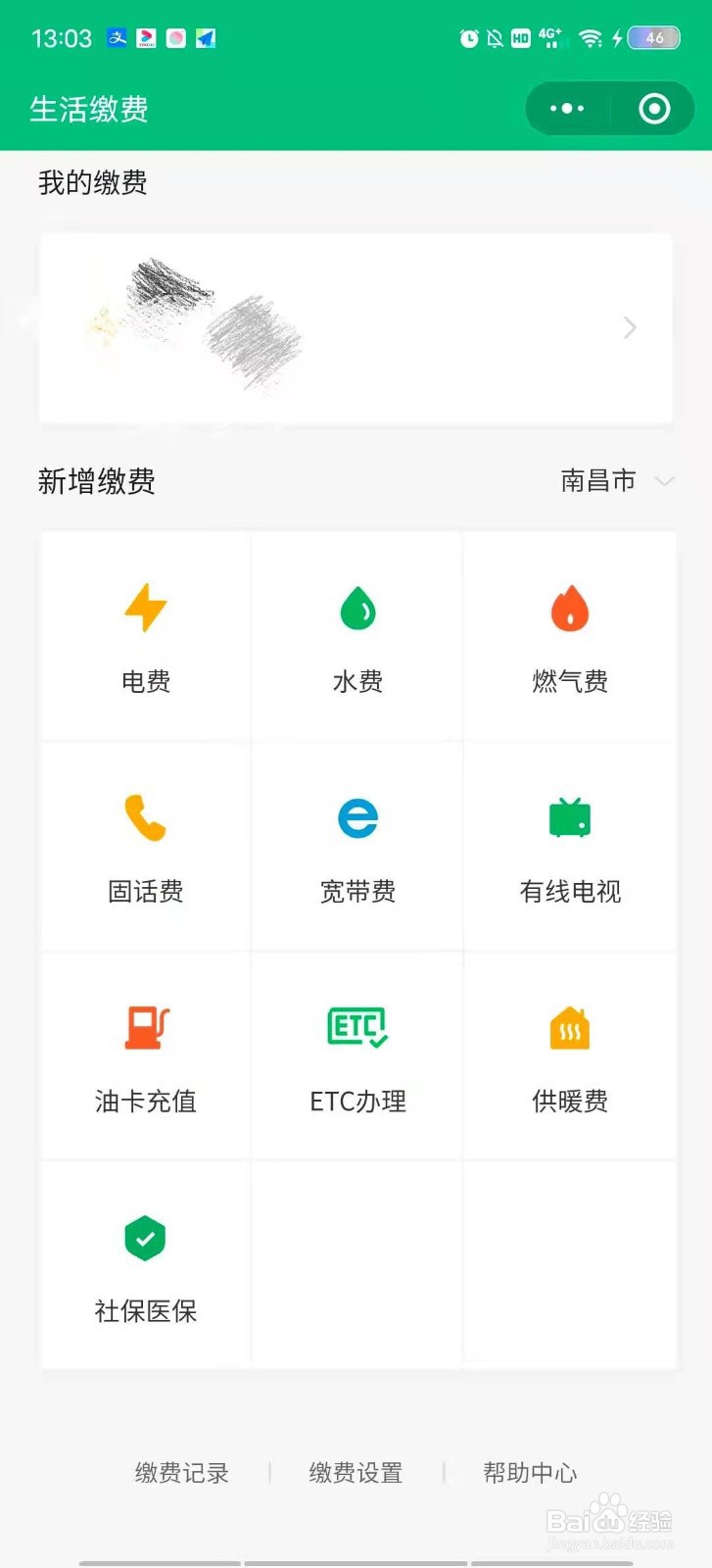Select 电费 to pay electricity bill
The image size is (712, 1568).
[146, 637]
